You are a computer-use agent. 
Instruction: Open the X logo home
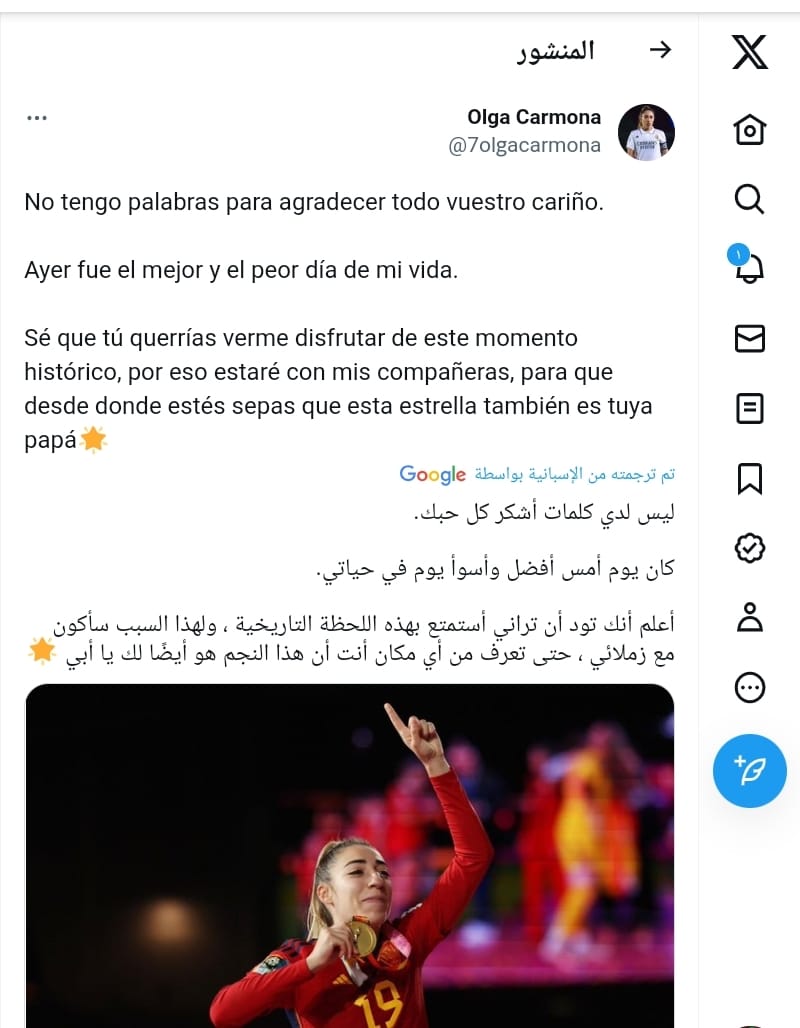click(x=750, y=52)
